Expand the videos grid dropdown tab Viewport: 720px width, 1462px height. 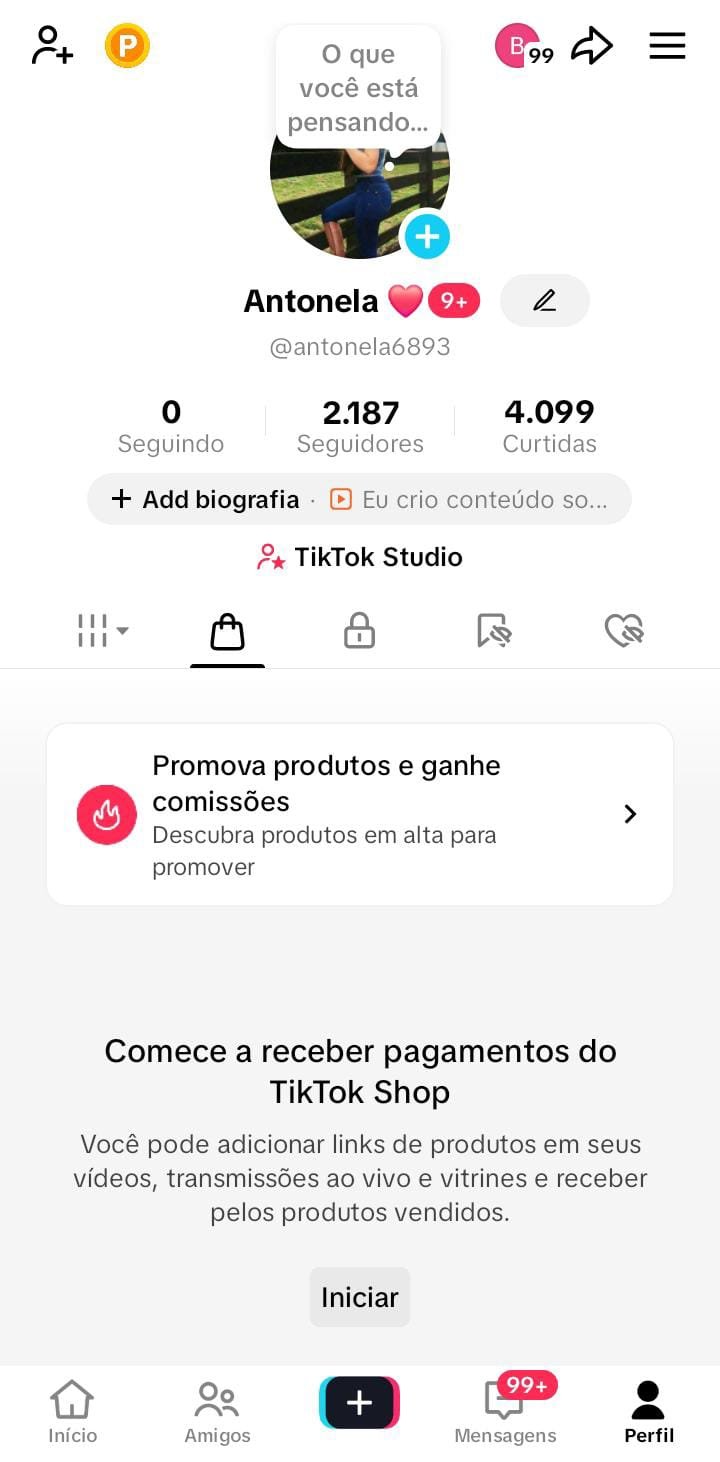(x=103, y=631)
